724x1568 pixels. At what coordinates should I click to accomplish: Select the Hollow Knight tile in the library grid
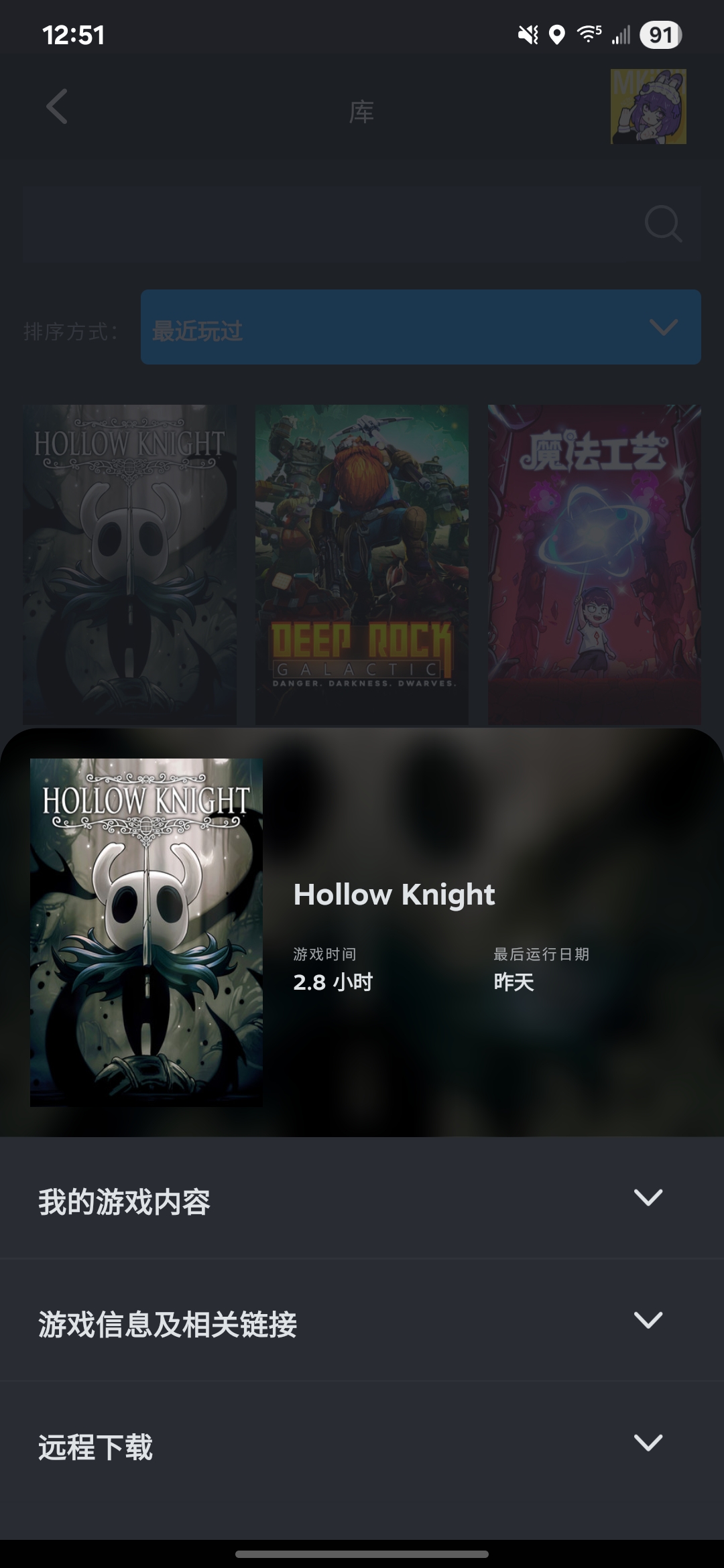pos(129,564)
